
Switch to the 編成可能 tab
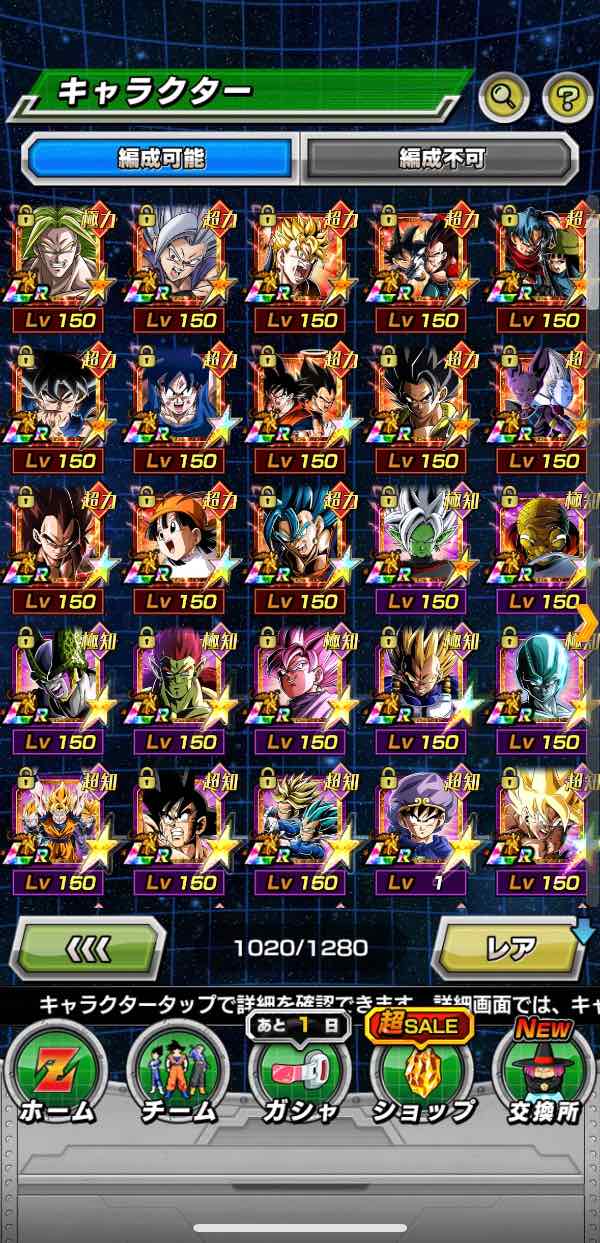(160, 158)
